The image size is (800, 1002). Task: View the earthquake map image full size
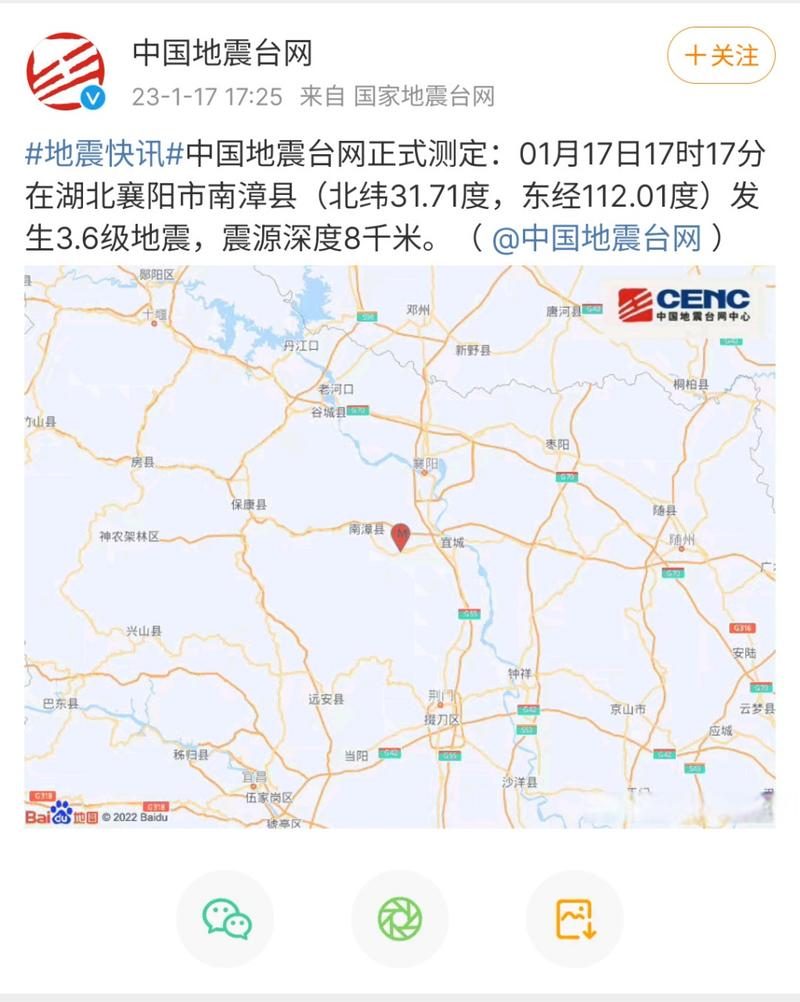pyautogui.click(x=400, y=546)
